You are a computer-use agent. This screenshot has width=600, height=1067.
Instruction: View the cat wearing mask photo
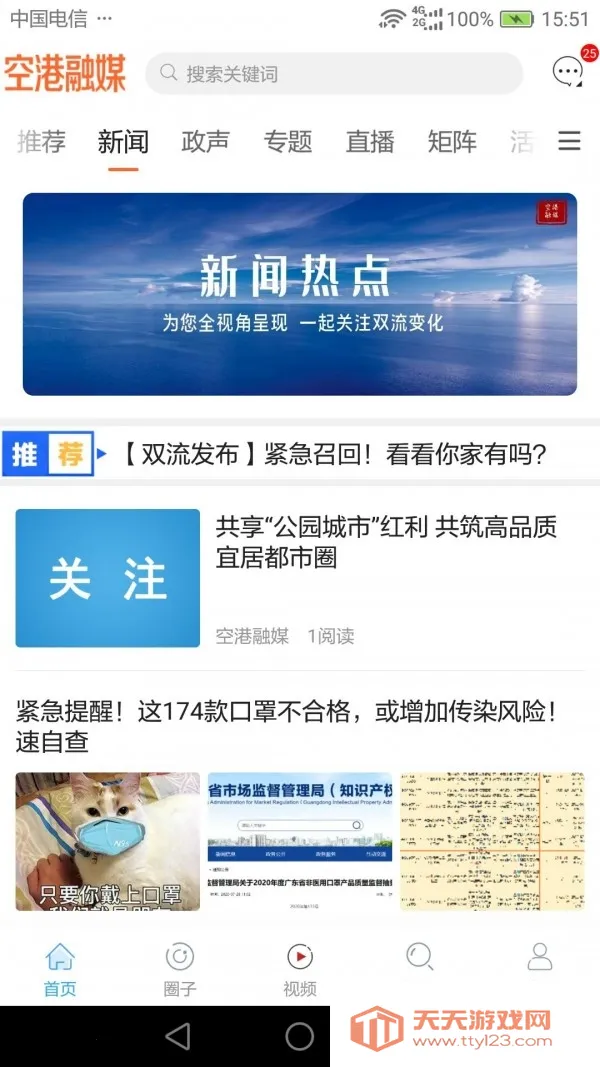tap(108, 841)
